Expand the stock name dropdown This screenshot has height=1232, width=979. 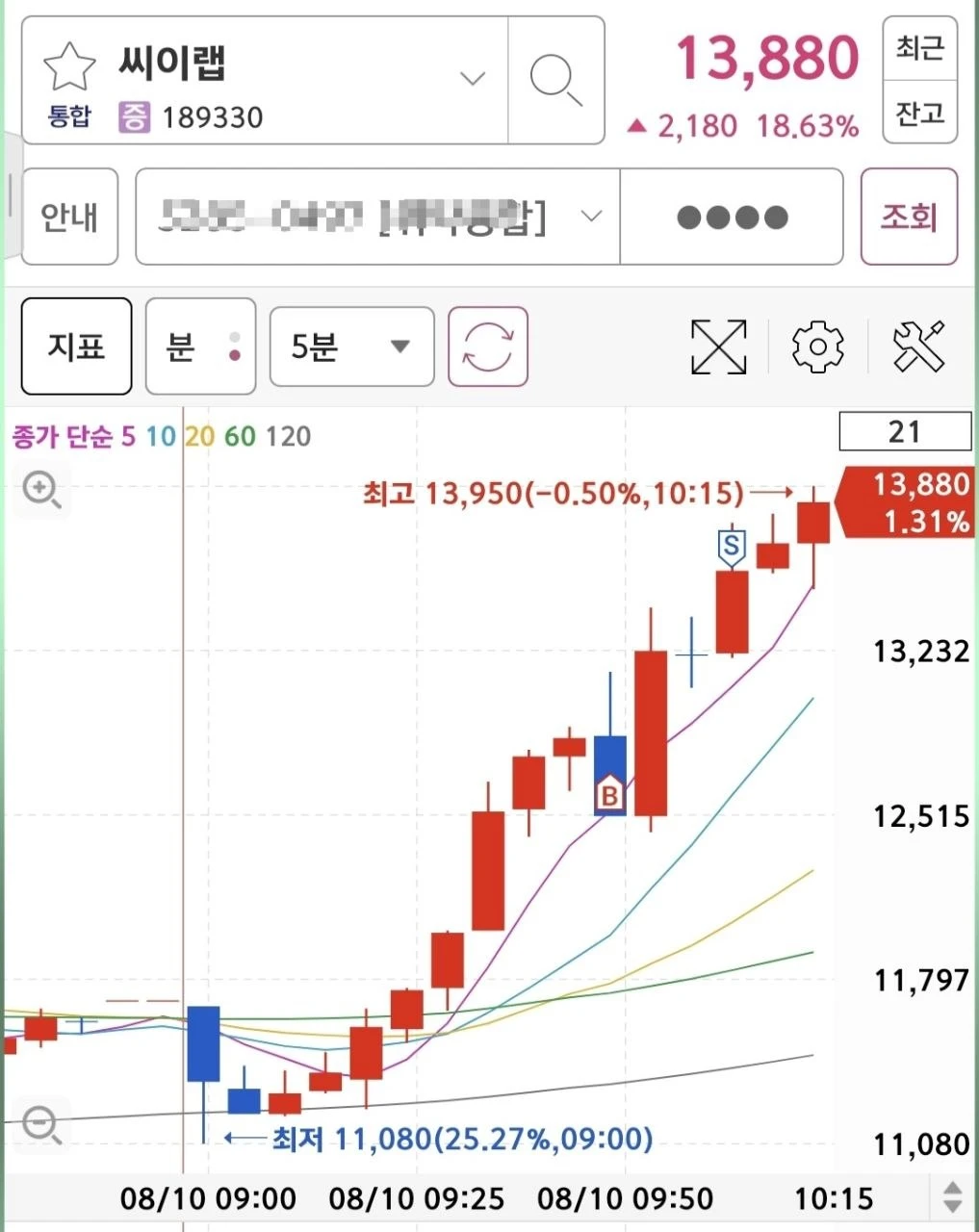coord(473,78)
